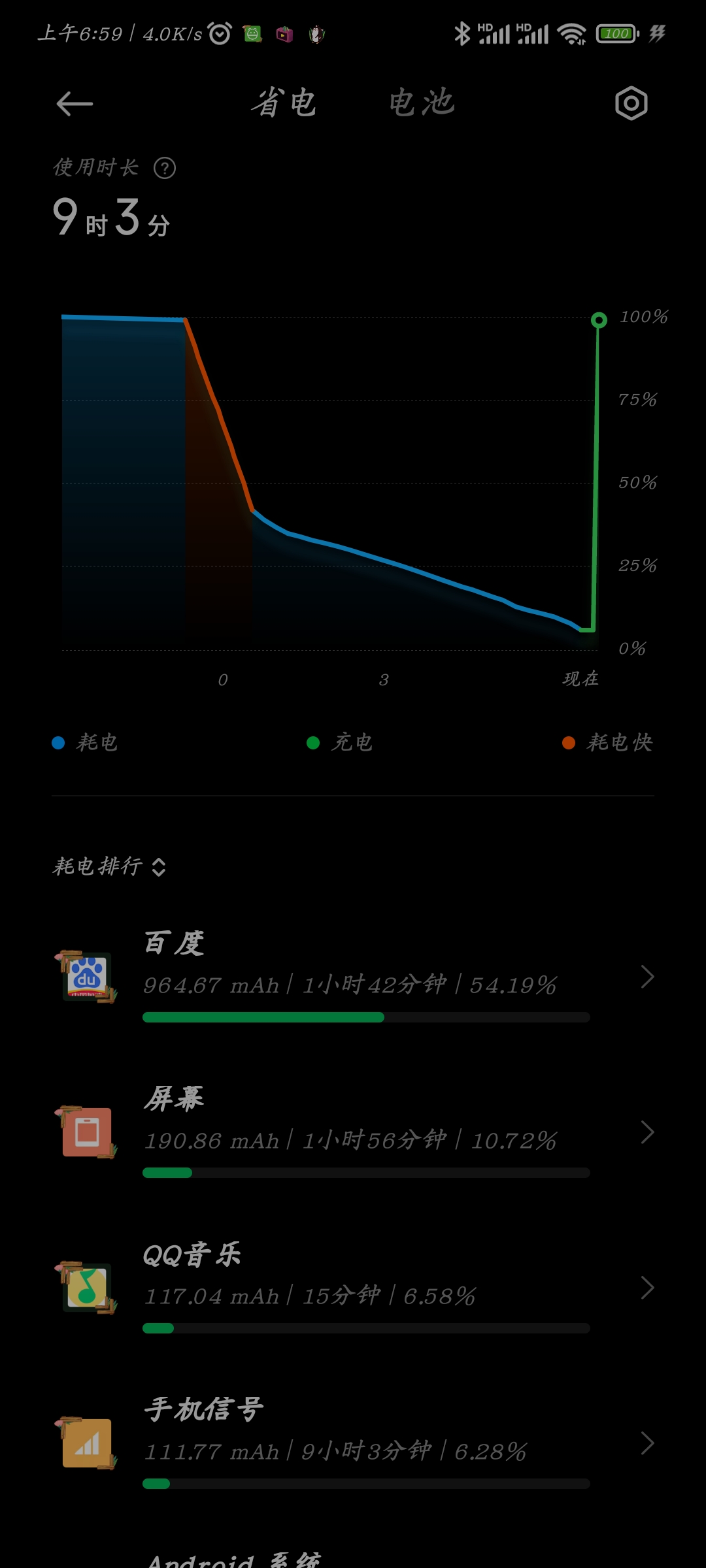The image size is (706, 1568).
Task: Open 屏幕 power usage details
Action: tap(353, 1133)
